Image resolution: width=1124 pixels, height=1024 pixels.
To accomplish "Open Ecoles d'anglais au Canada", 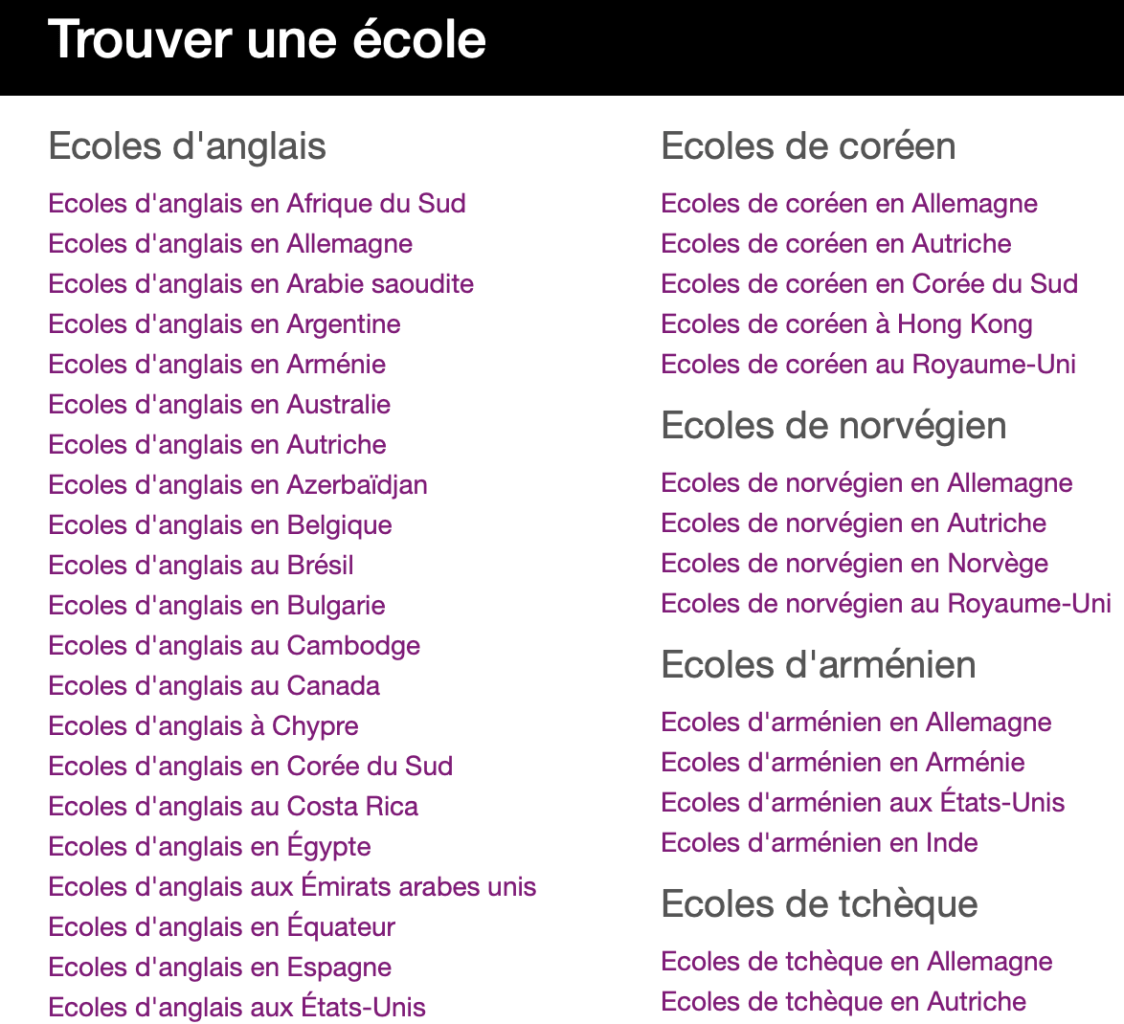I will click(x=213, y=686).
